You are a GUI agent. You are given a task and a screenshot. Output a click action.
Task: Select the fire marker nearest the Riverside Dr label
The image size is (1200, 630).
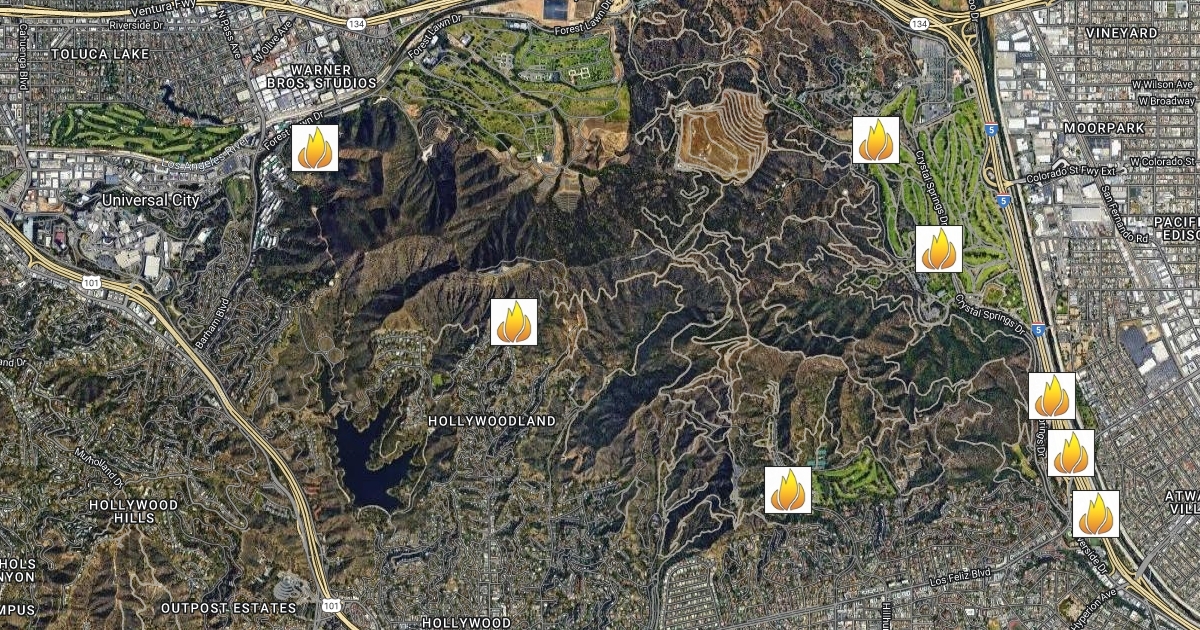1095,514
